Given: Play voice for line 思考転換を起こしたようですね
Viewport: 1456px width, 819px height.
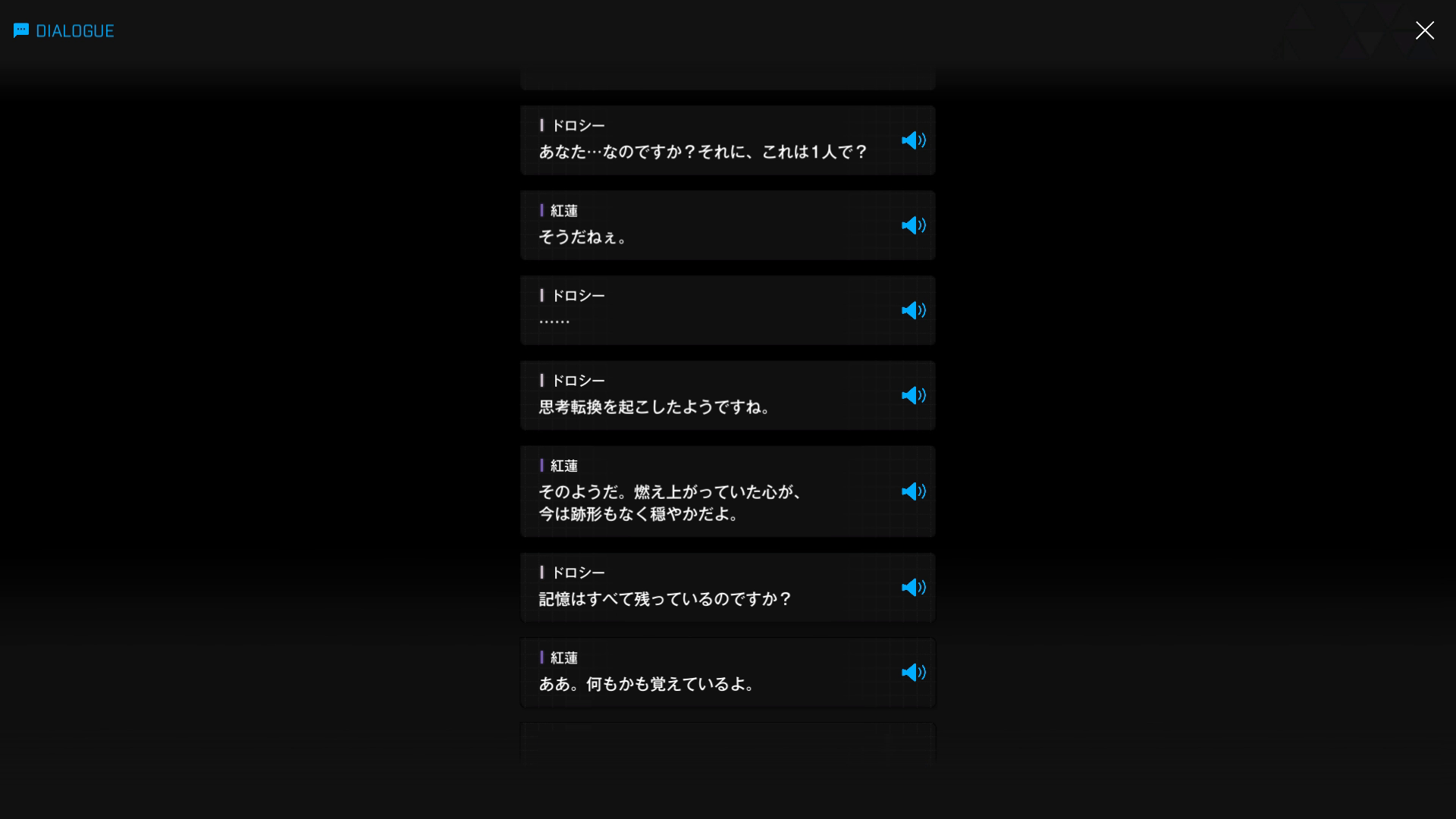Looking at the screenshot, I should [x=913, y=395].
